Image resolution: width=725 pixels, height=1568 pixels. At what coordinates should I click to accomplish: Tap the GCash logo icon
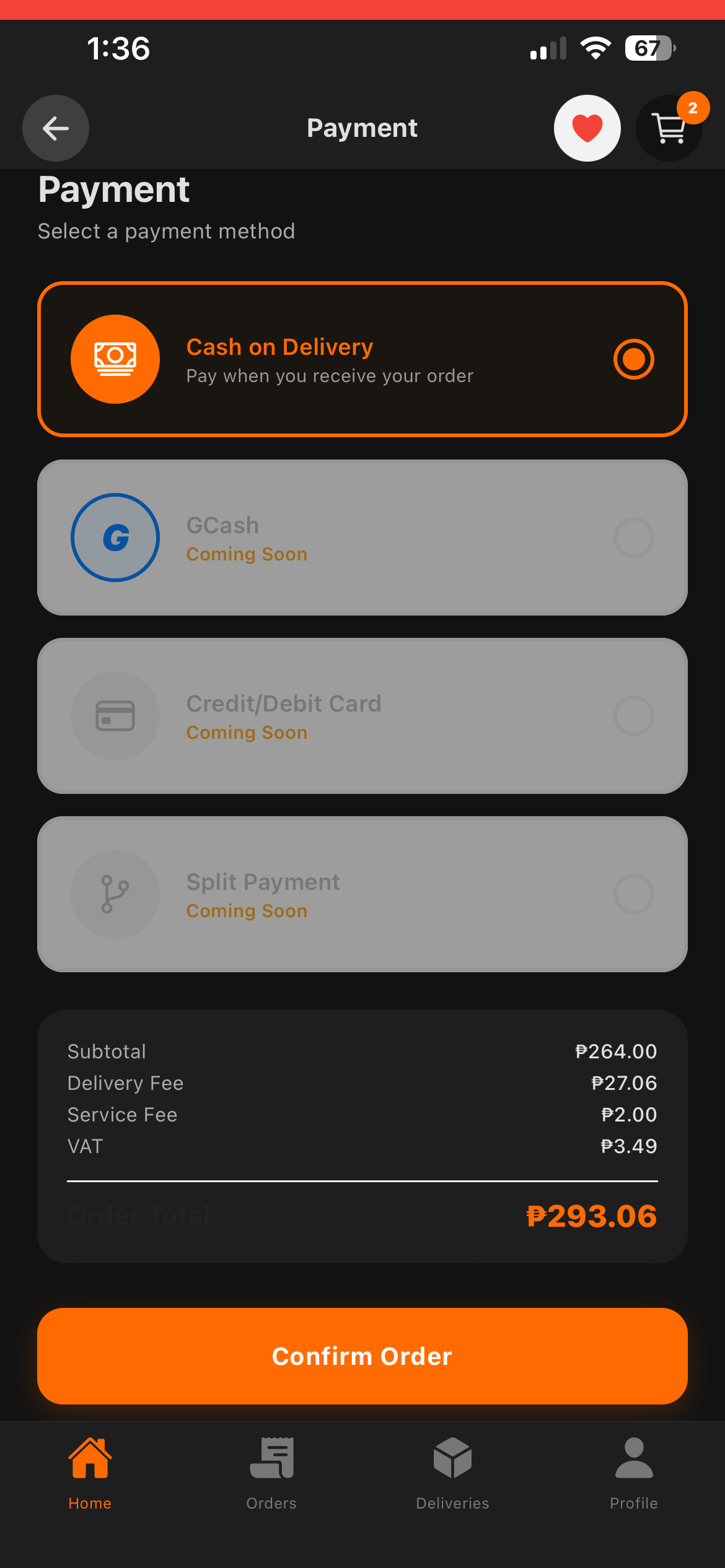(x=115, y=537)
